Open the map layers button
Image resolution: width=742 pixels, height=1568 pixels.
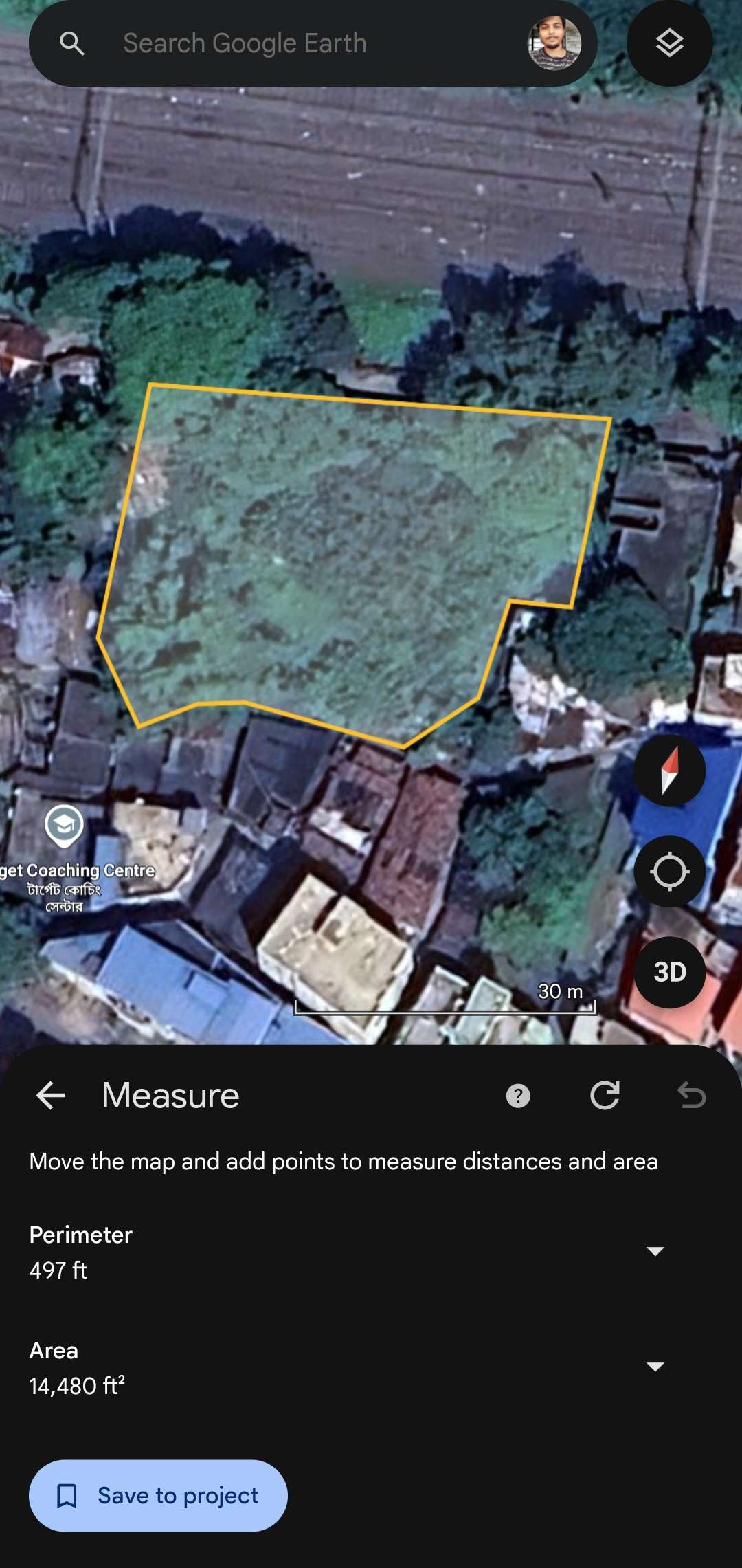pyautogui.click(x=669, y=43)
